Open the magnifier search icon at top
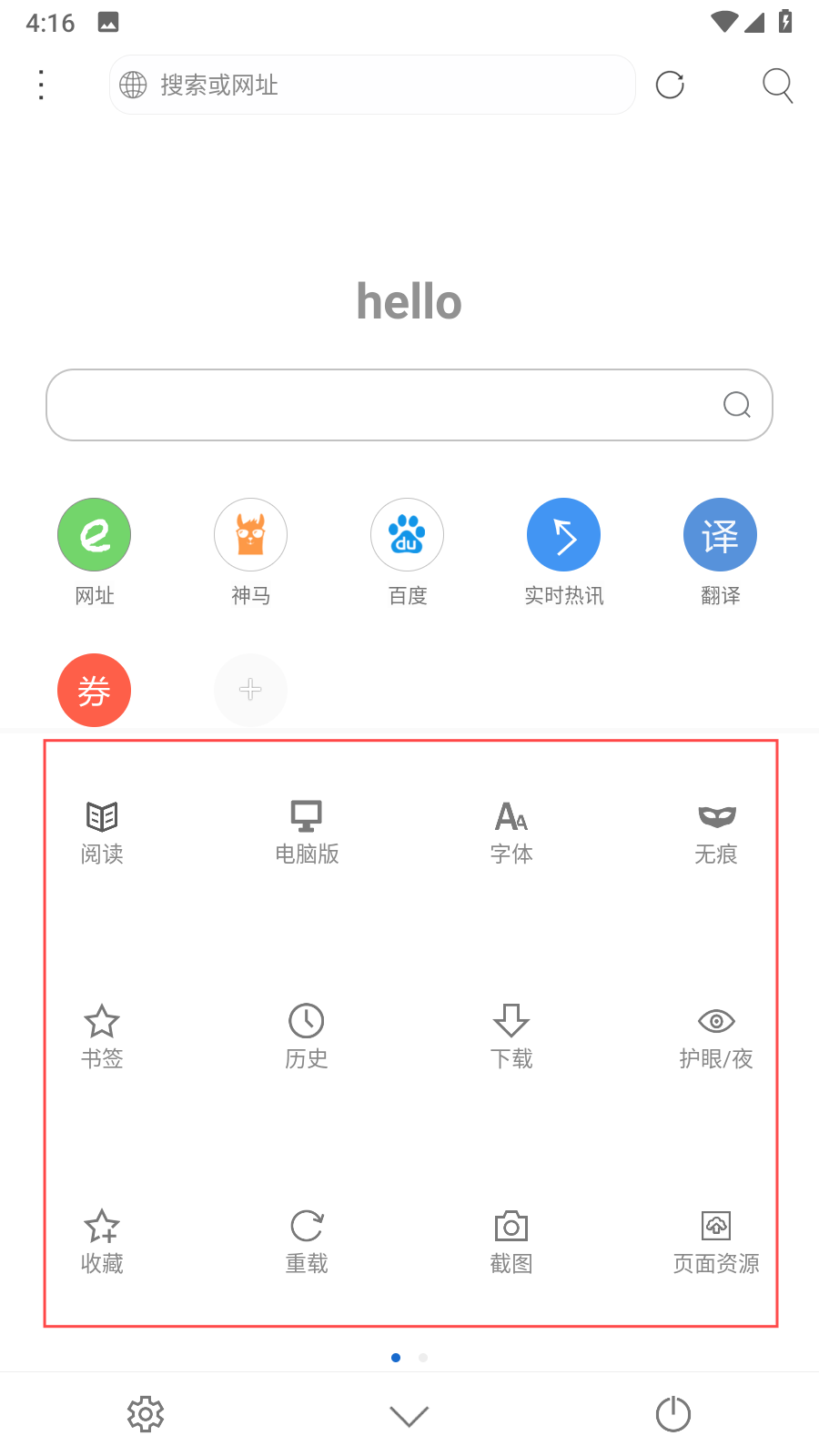 777,85
